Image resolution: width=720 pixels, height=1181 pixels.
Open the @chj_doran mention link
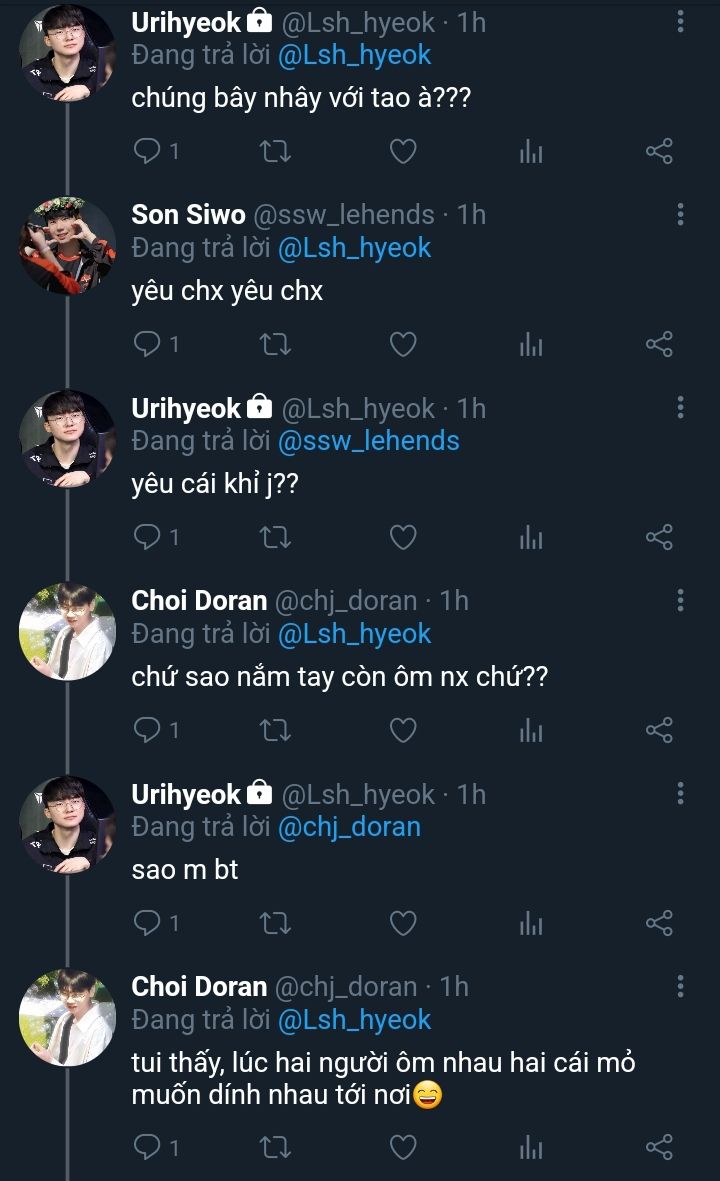[349, 827]
